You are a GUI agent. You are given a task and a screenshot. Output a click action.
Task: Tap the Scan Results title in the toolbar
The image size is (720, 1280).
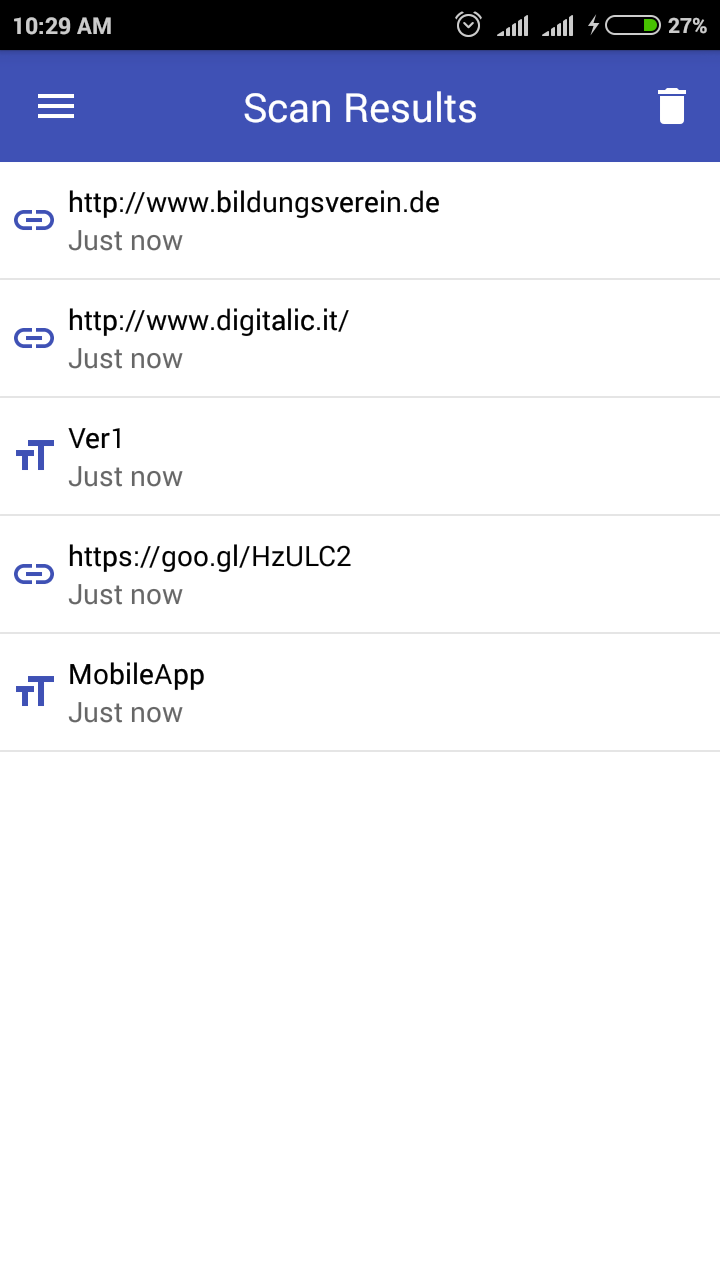click(360, 106)
